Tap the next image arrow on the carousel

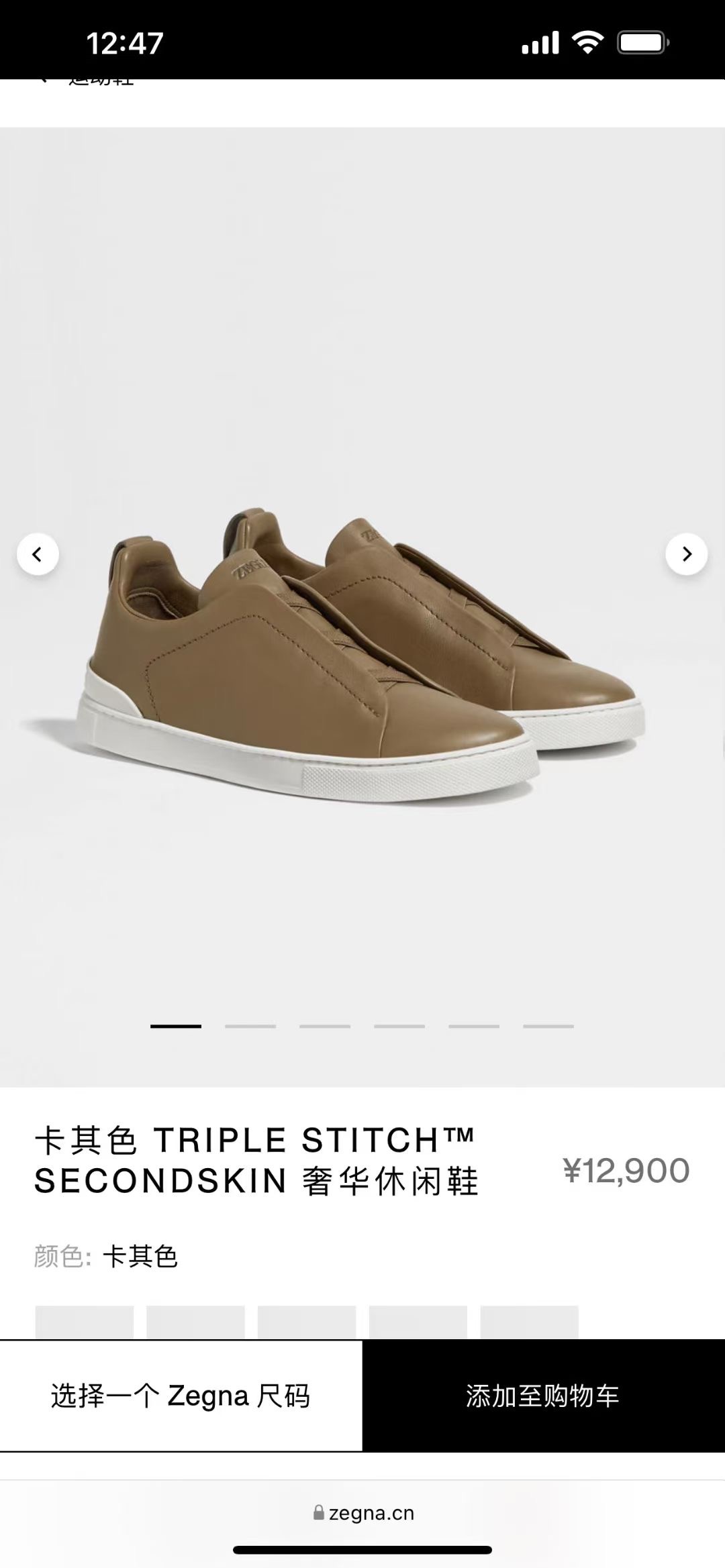pos(687,554)
